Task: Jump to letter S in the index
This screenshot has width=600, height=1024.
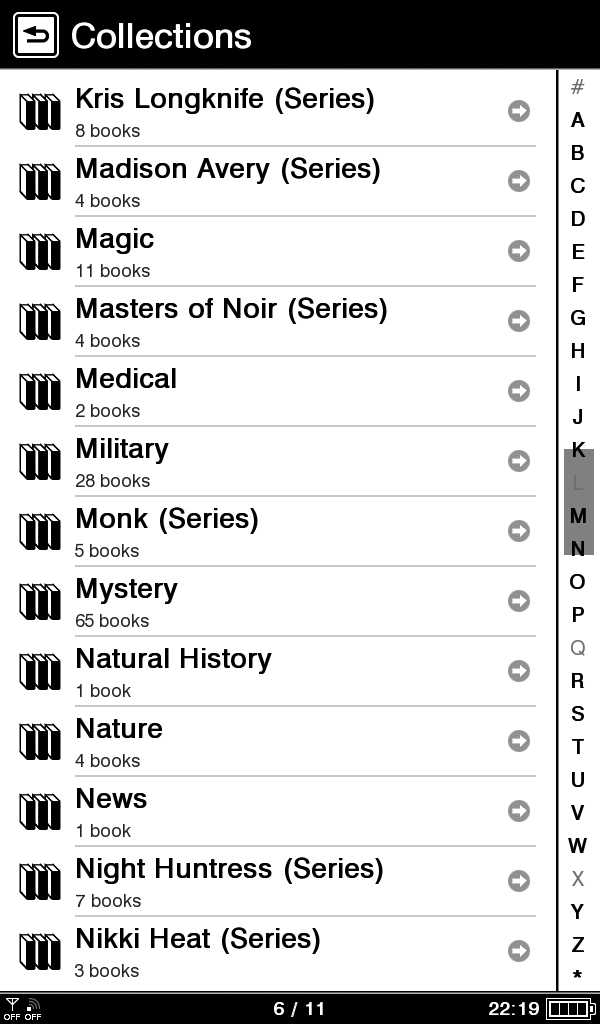Action: 577,713
